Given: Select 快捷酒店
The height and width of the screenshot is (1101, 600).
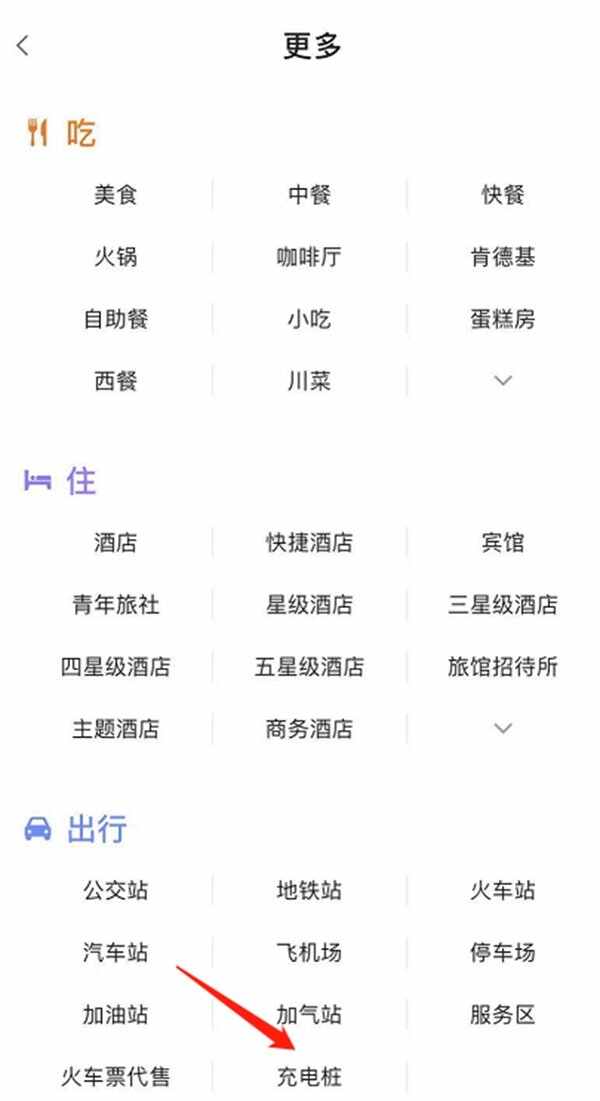Looking at the screenshot, I should point(309,543).
